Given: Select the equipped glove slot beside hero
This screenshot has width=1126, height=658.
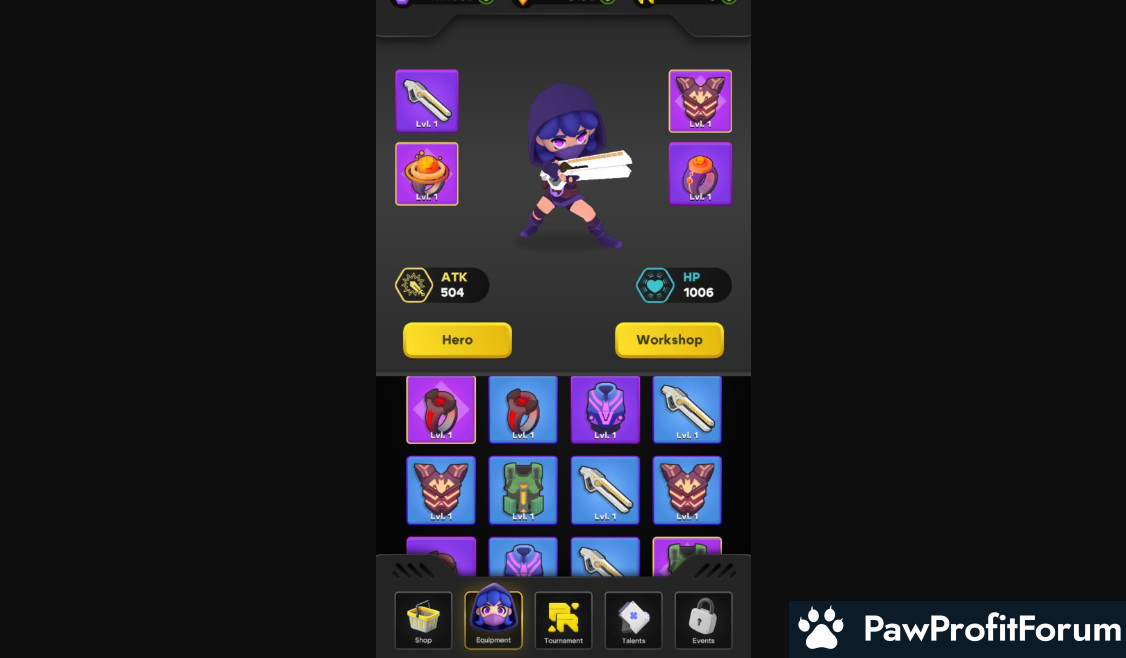Looking at the screenshot, I should tap(700, 174).
